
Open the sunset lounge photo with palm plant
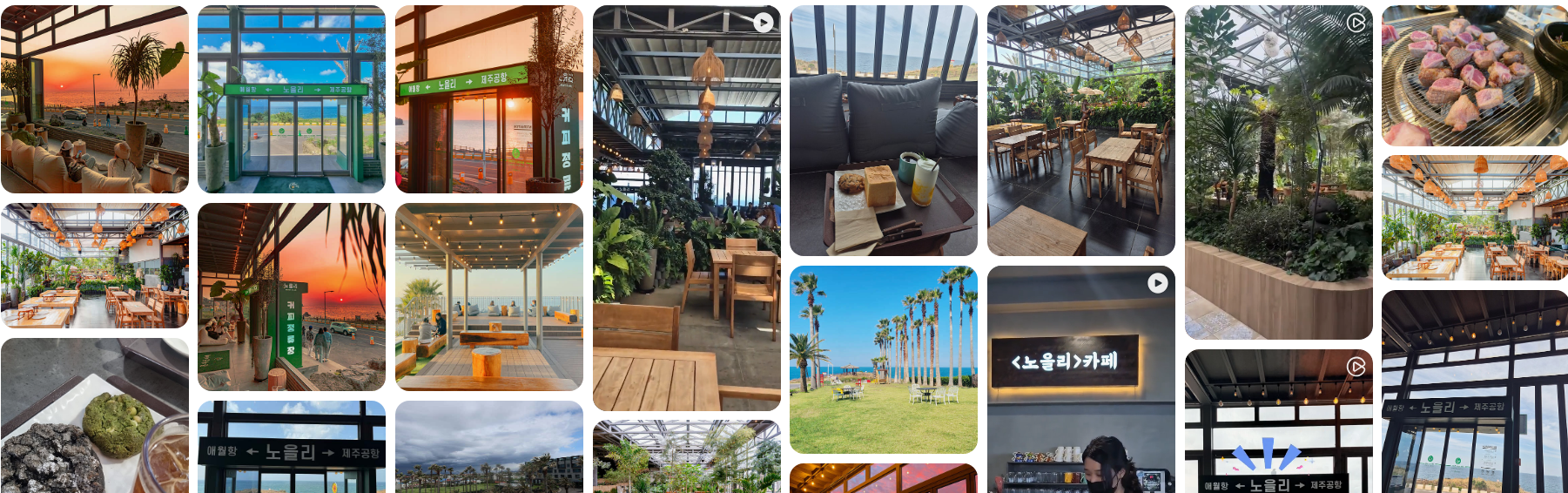[x=94, y=99]
